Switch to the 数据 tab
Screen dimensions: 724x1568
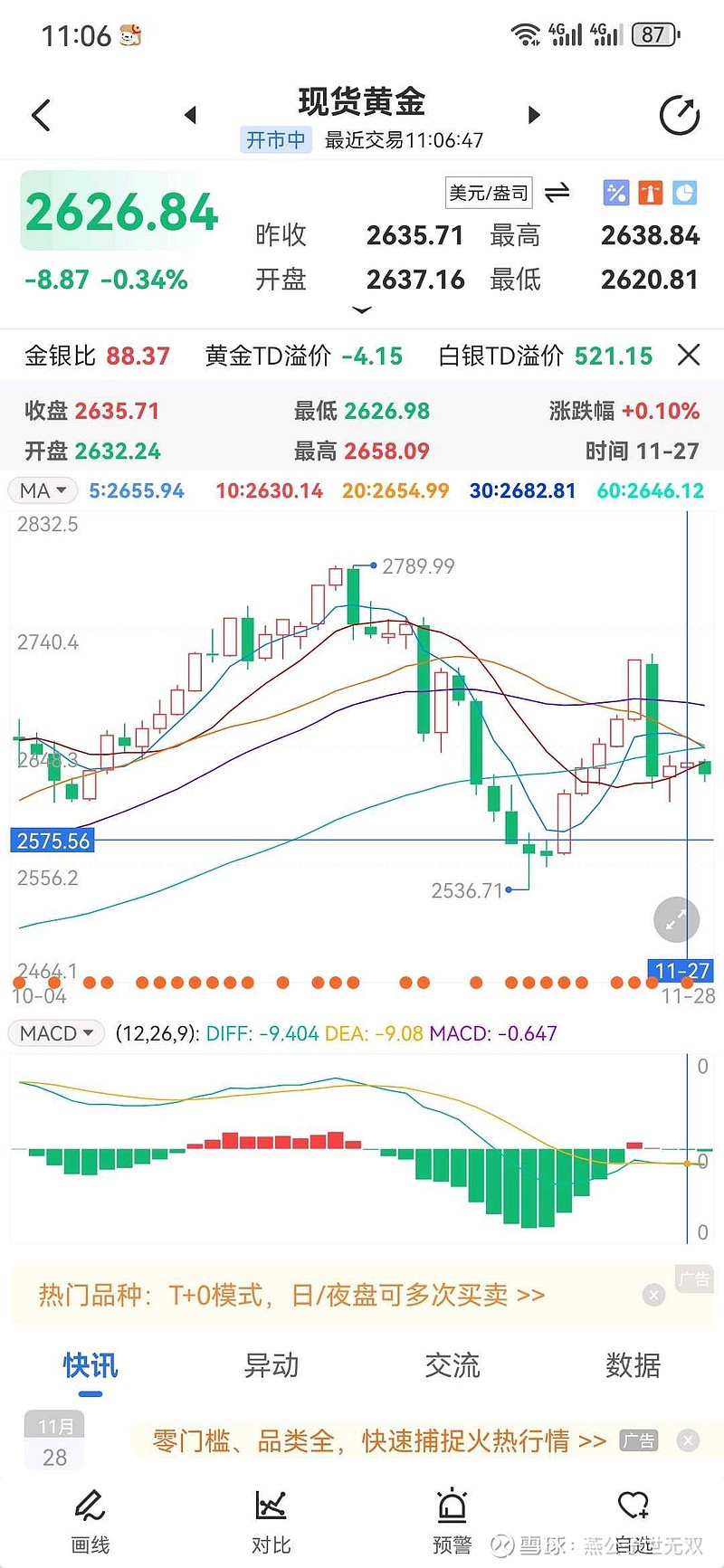633,1366
